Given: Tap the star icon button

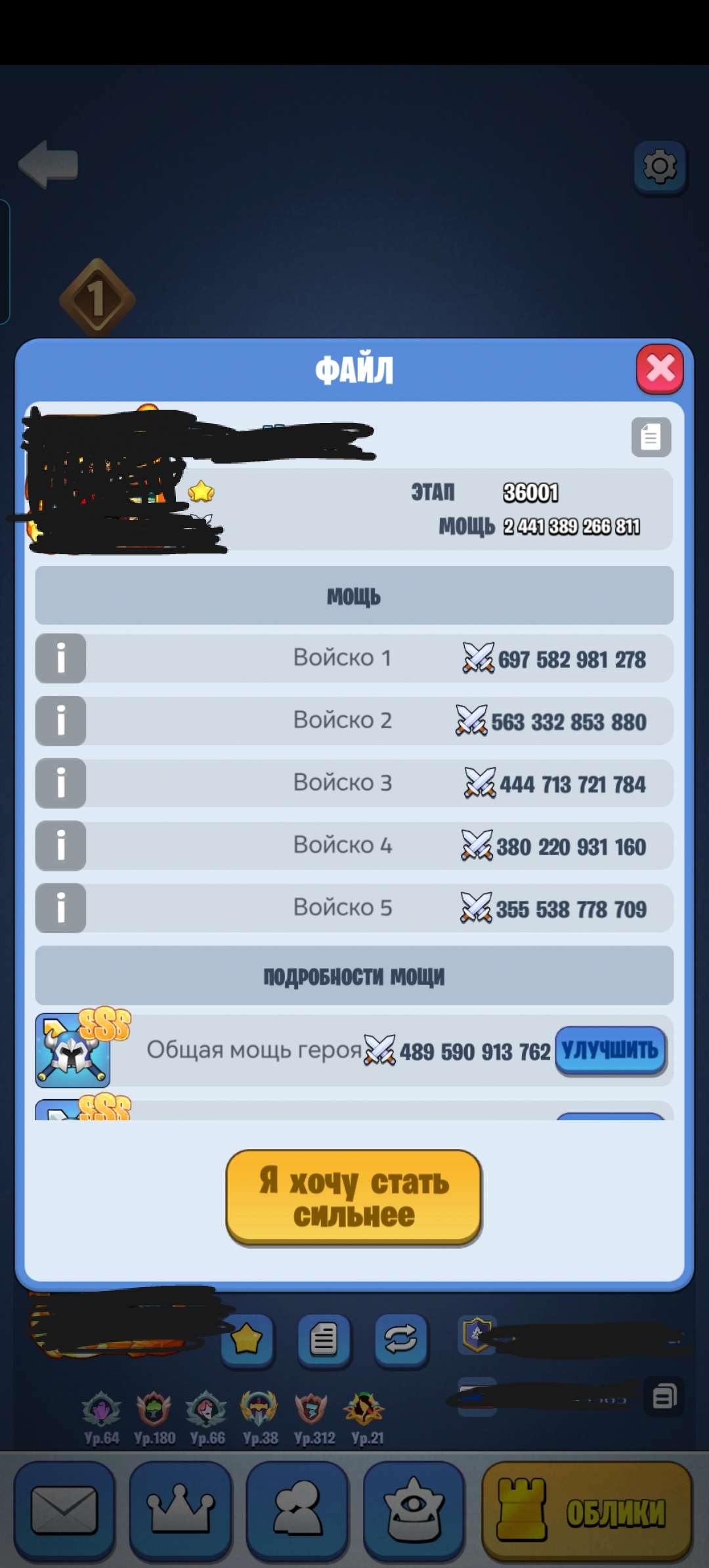Looking at the screenshot, I should click(x=247, y=1339).
